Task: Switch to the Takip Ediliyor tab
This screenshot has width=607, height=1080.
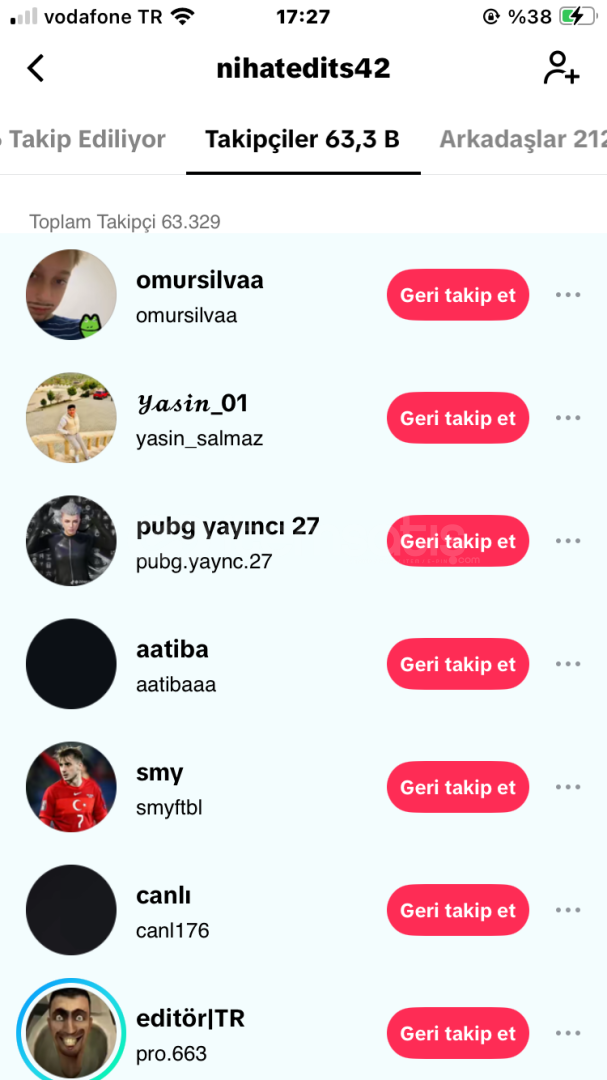Action: tap(84, 140)
